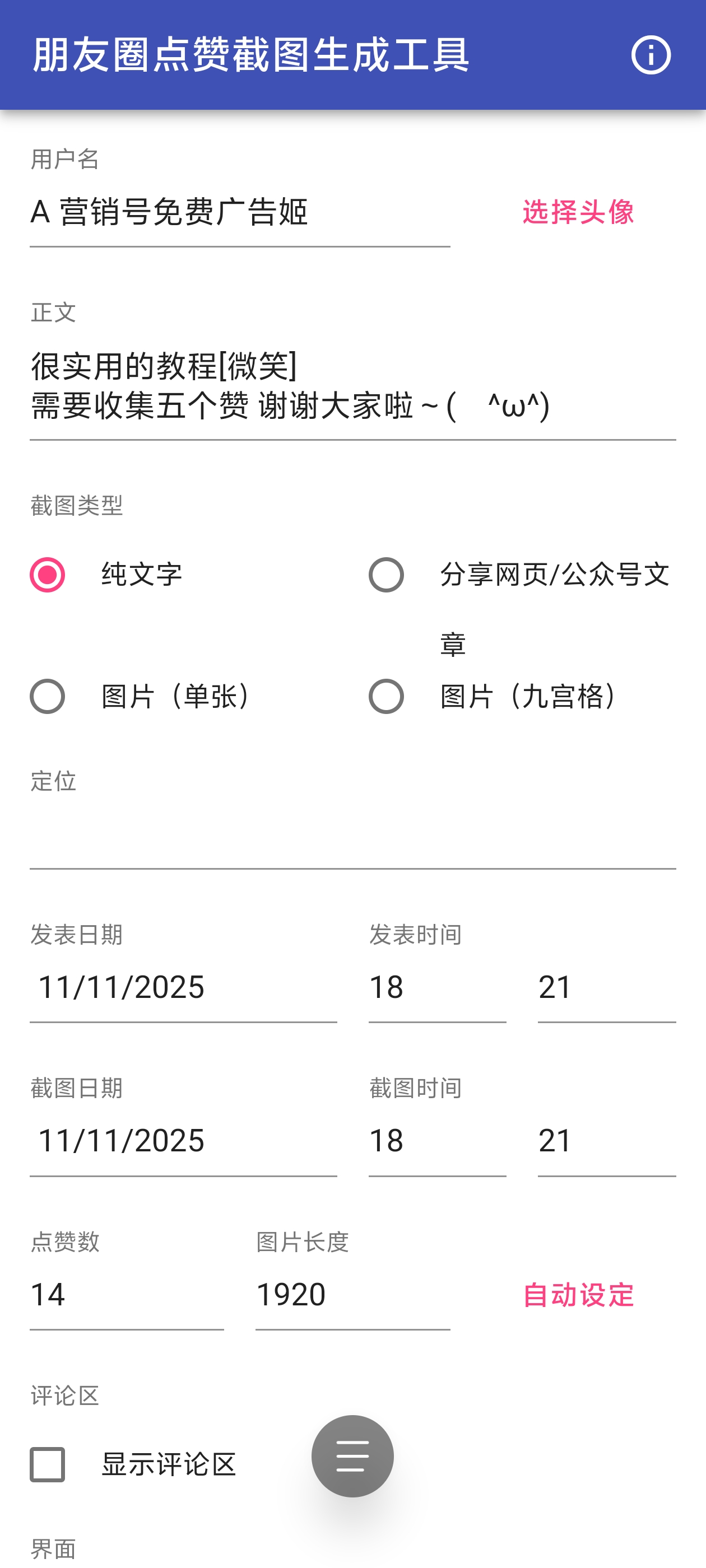Open the 截图日期 date field
The height and width of the screenshot is (1568, 706).
pyautogui.click(x=183, y=1141)
